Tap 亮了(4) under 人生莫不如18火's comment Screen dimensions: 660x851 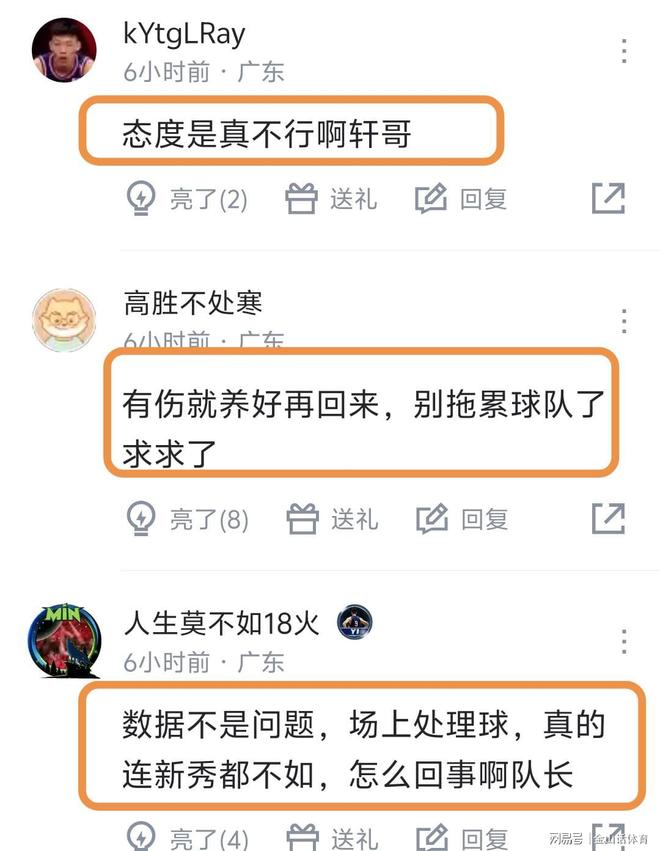[x=187, y=837]
